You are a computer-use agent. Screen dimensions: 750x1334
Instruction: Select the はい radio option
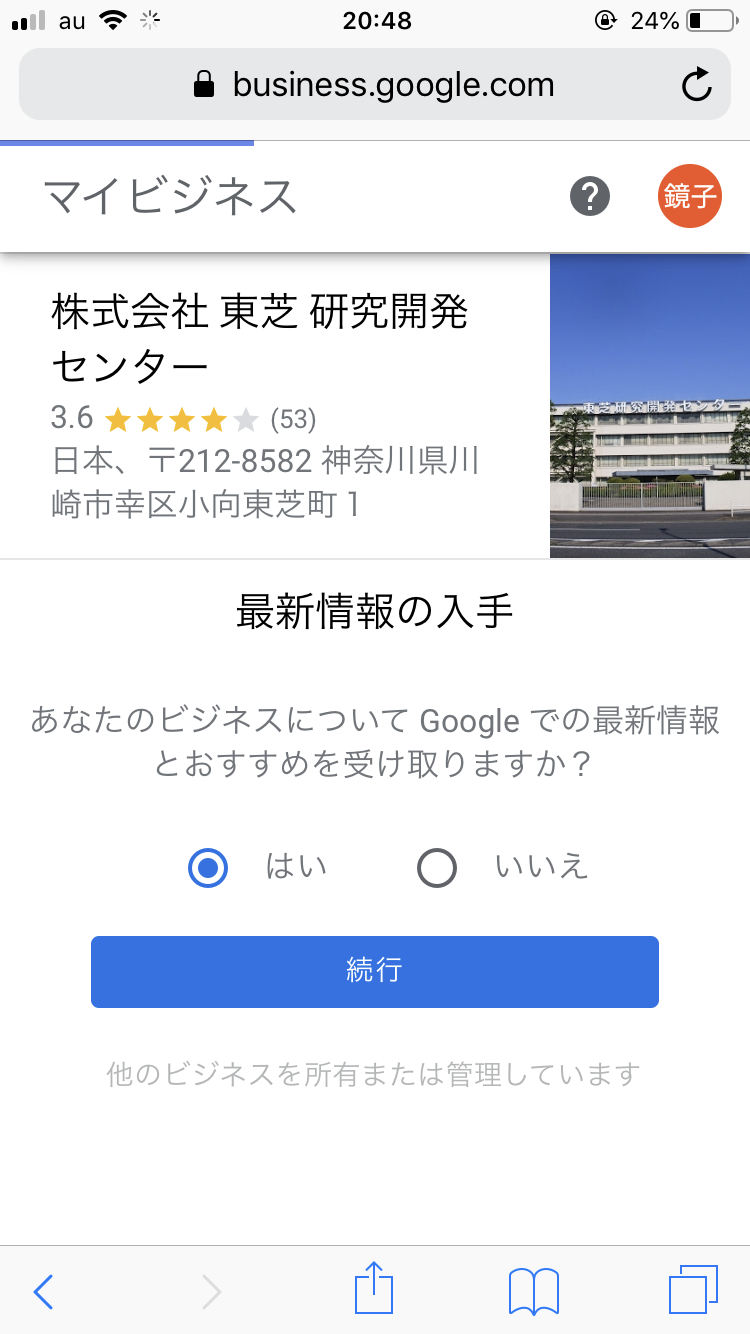(208, 868)
